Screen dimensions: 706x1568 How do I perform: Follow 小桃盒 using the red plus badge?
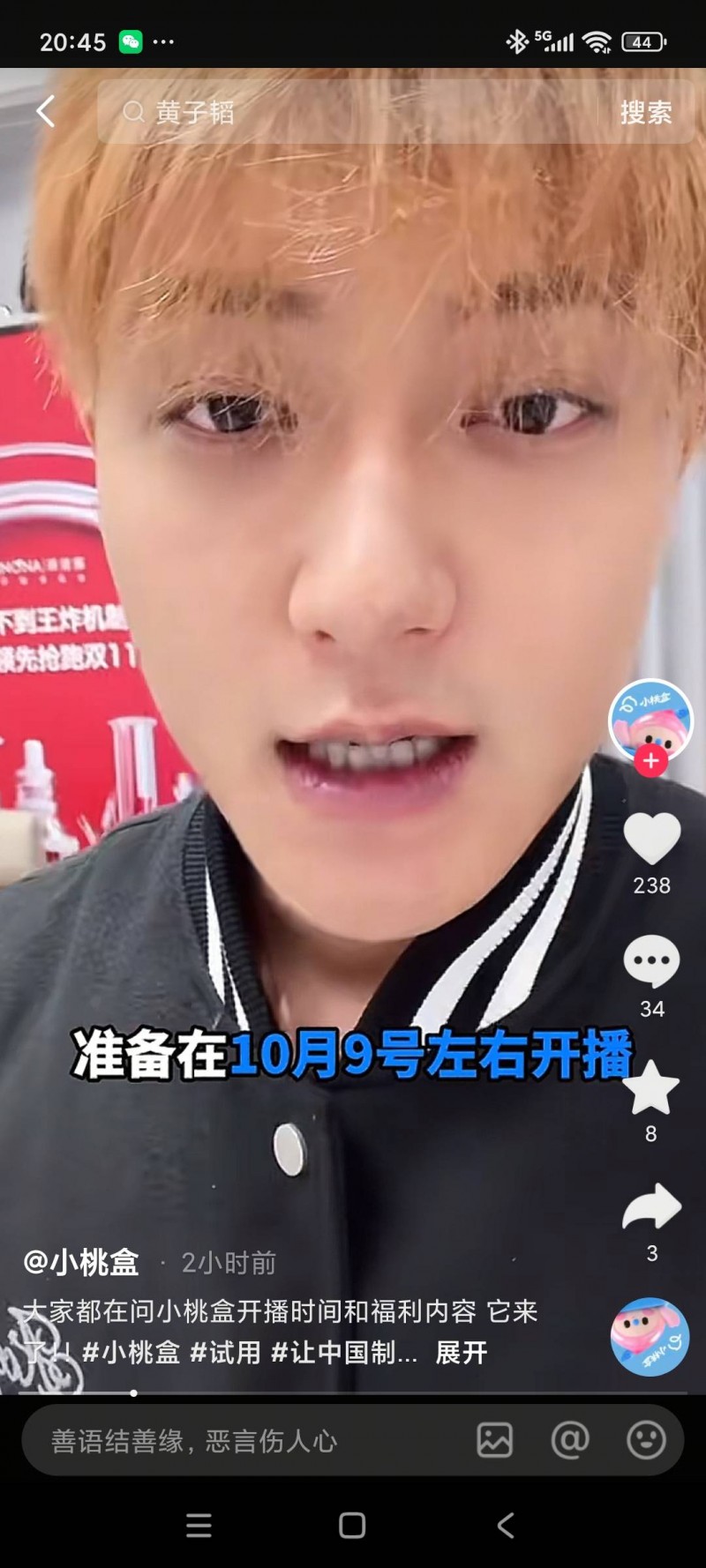[x=651, y=760]
